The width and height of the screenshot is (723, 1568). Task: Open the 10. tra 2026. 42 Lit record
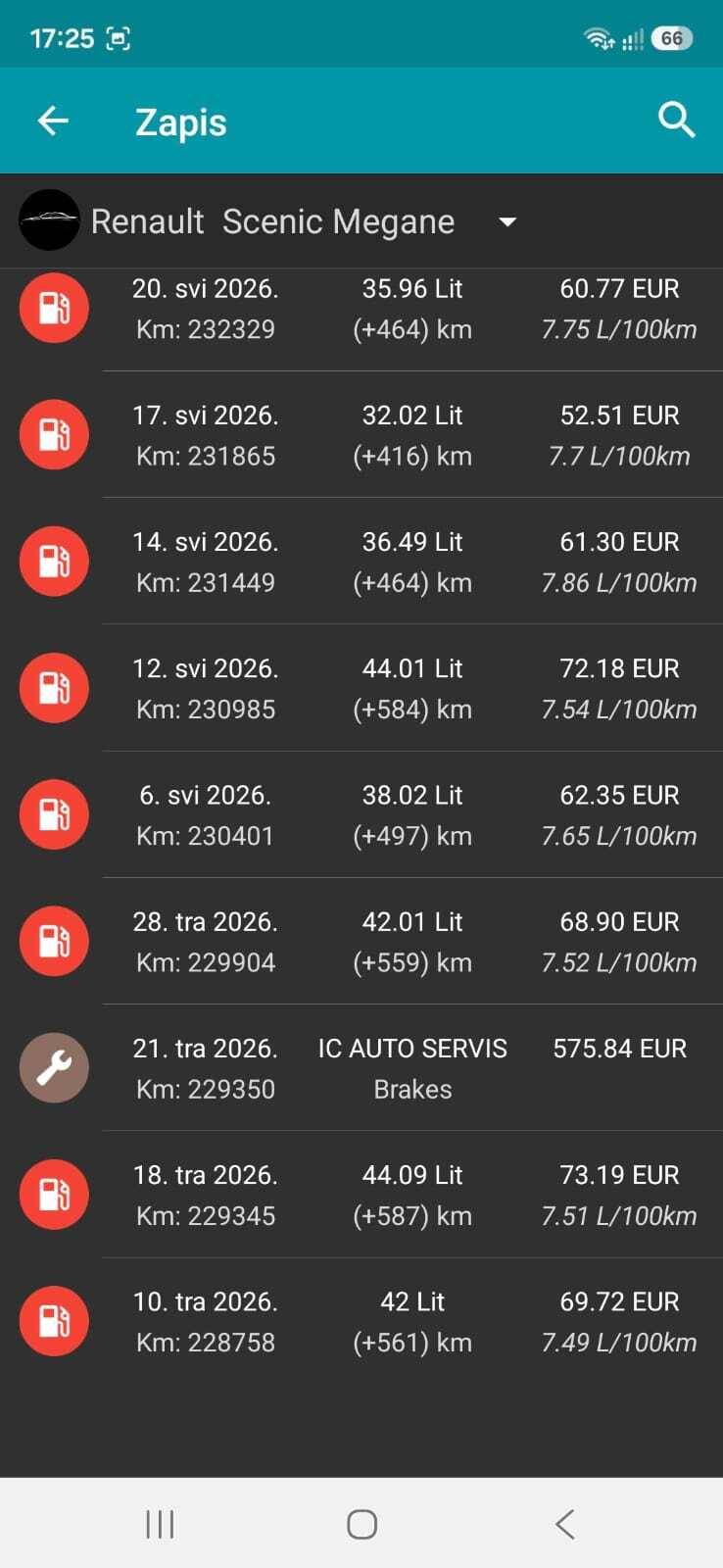361,1320
